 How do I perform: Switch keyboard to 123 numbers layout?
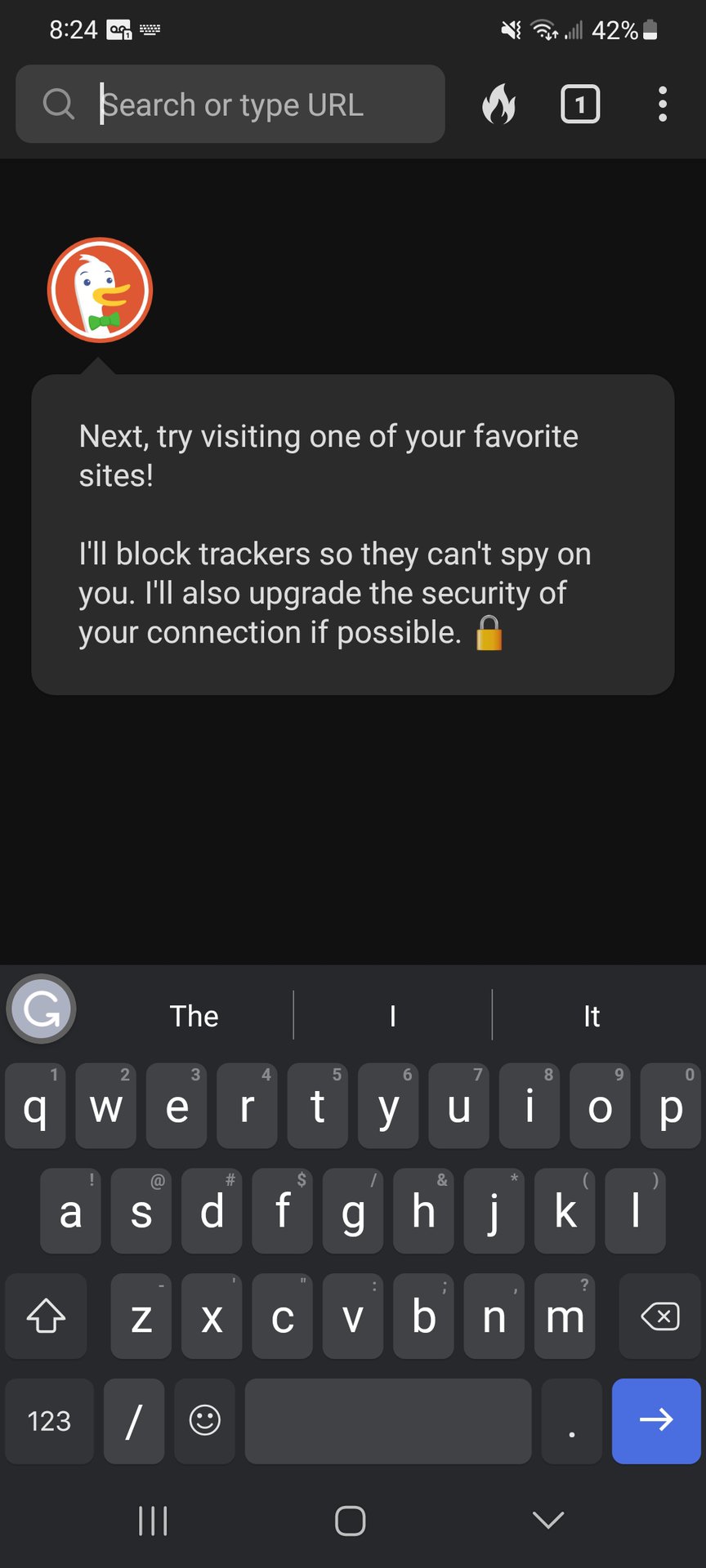pyautogui.click(x=49, y=1421)
